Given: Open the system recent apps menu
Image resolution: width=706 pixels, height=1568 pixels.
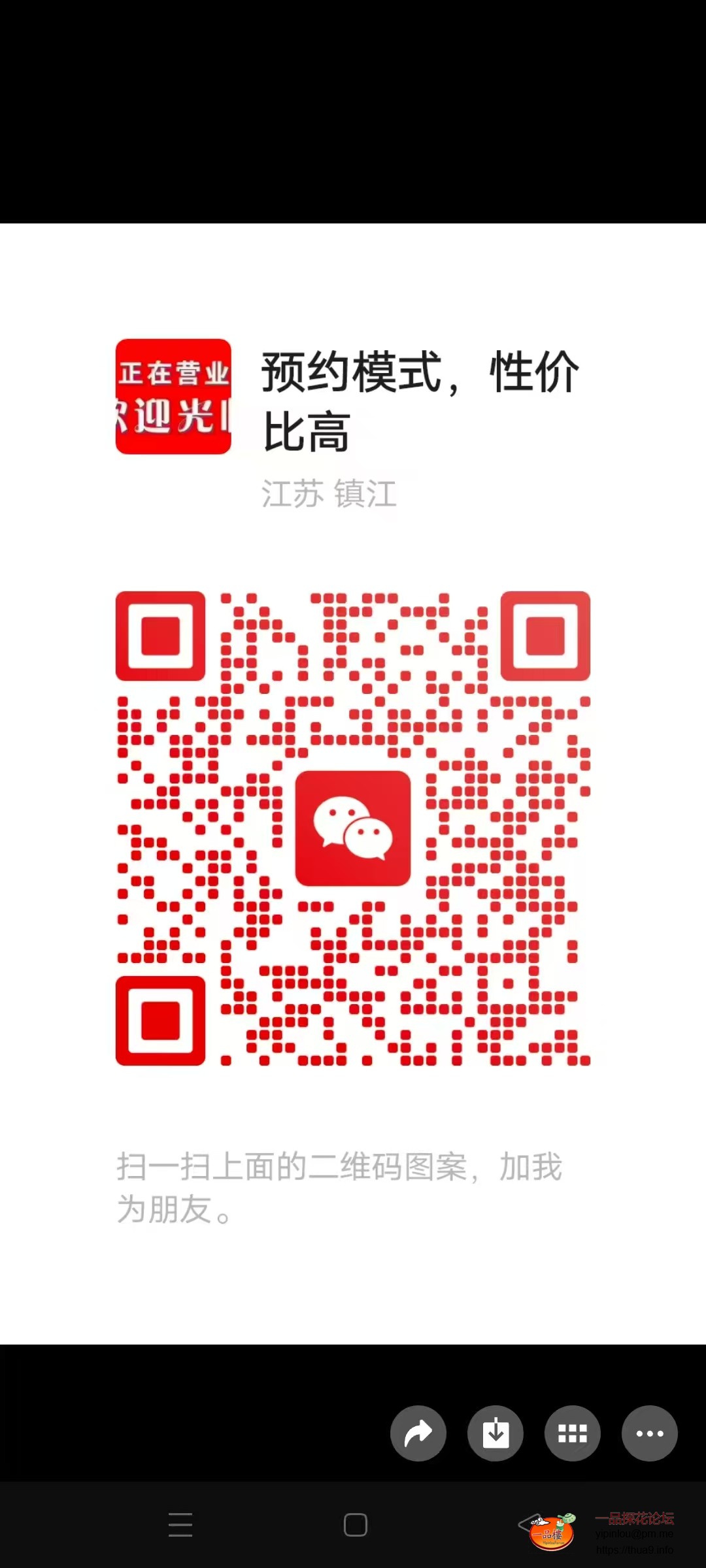Looking at the screenshot, I should (x=180, y=1525).
